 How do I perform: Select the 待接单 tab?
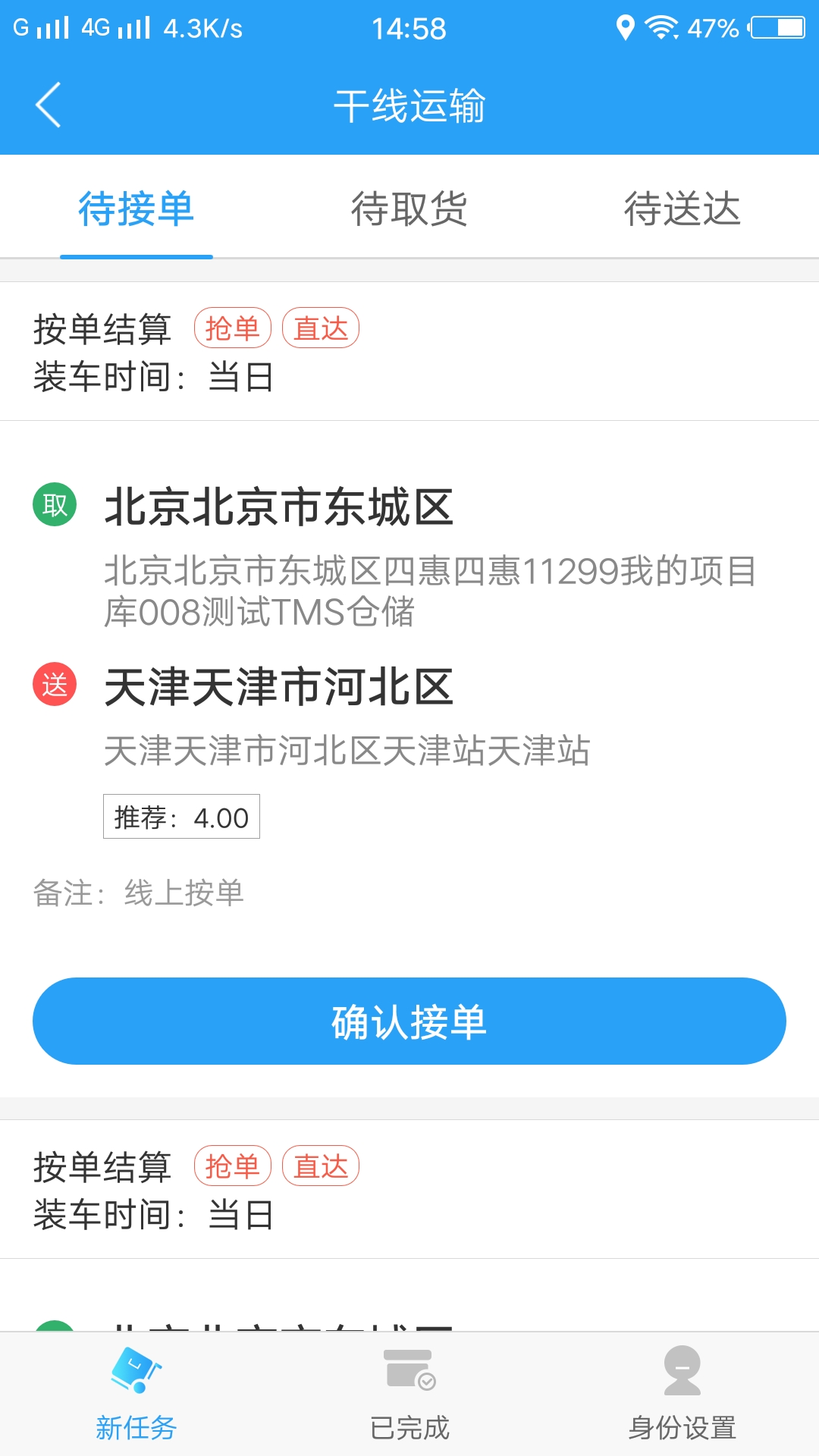point(136,209)
